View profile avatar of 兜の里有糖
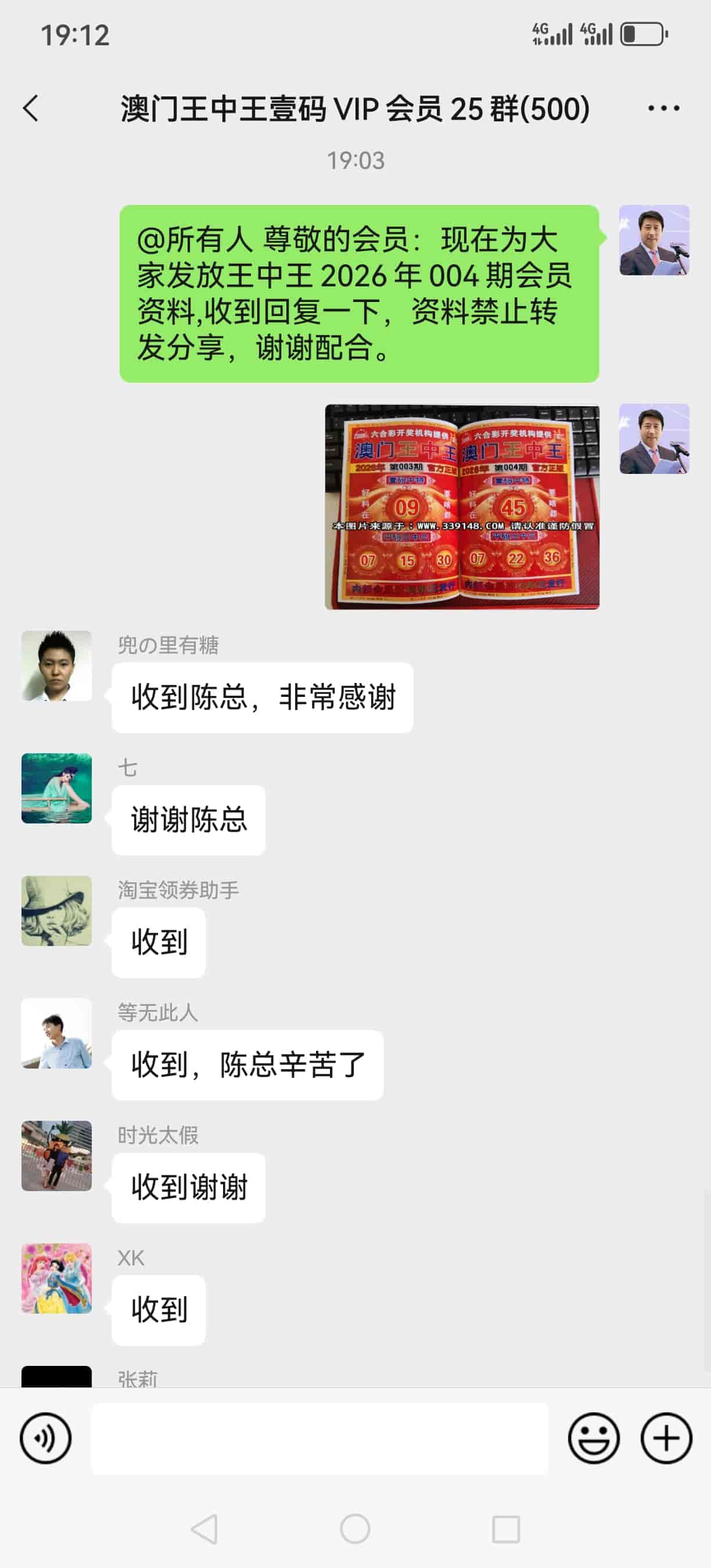The height and width of the screenshot is (1568, 711). point(56,666)
